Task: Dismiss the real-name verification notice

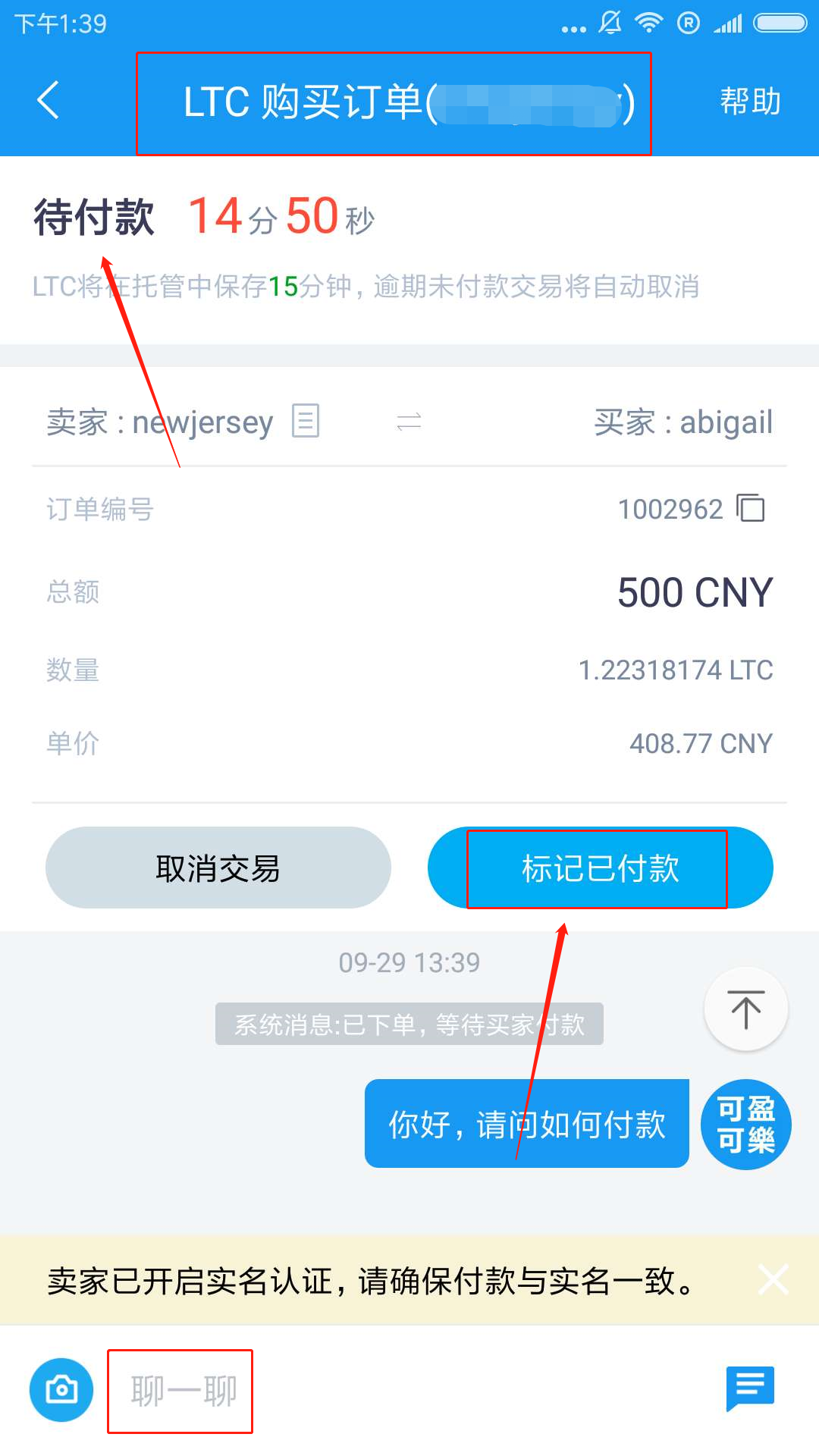Action: point(773,1280)
